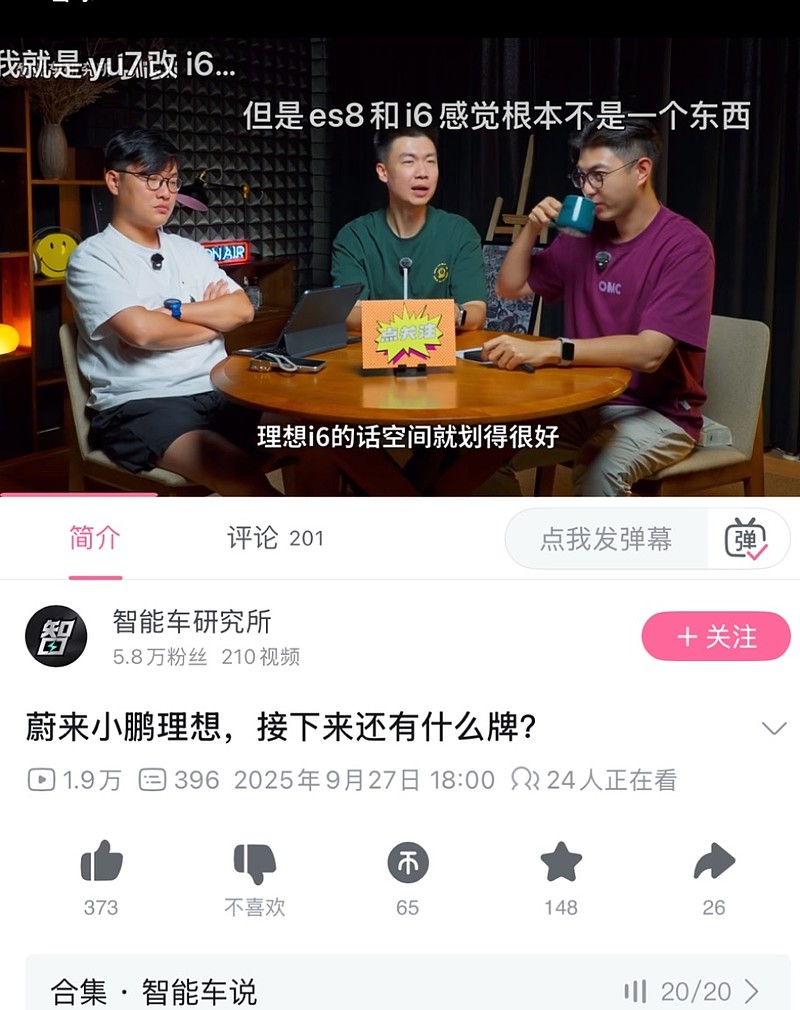Screen dimensions: 800x1010
Task: Select the 简介 tab
Action: coord(95,538)
